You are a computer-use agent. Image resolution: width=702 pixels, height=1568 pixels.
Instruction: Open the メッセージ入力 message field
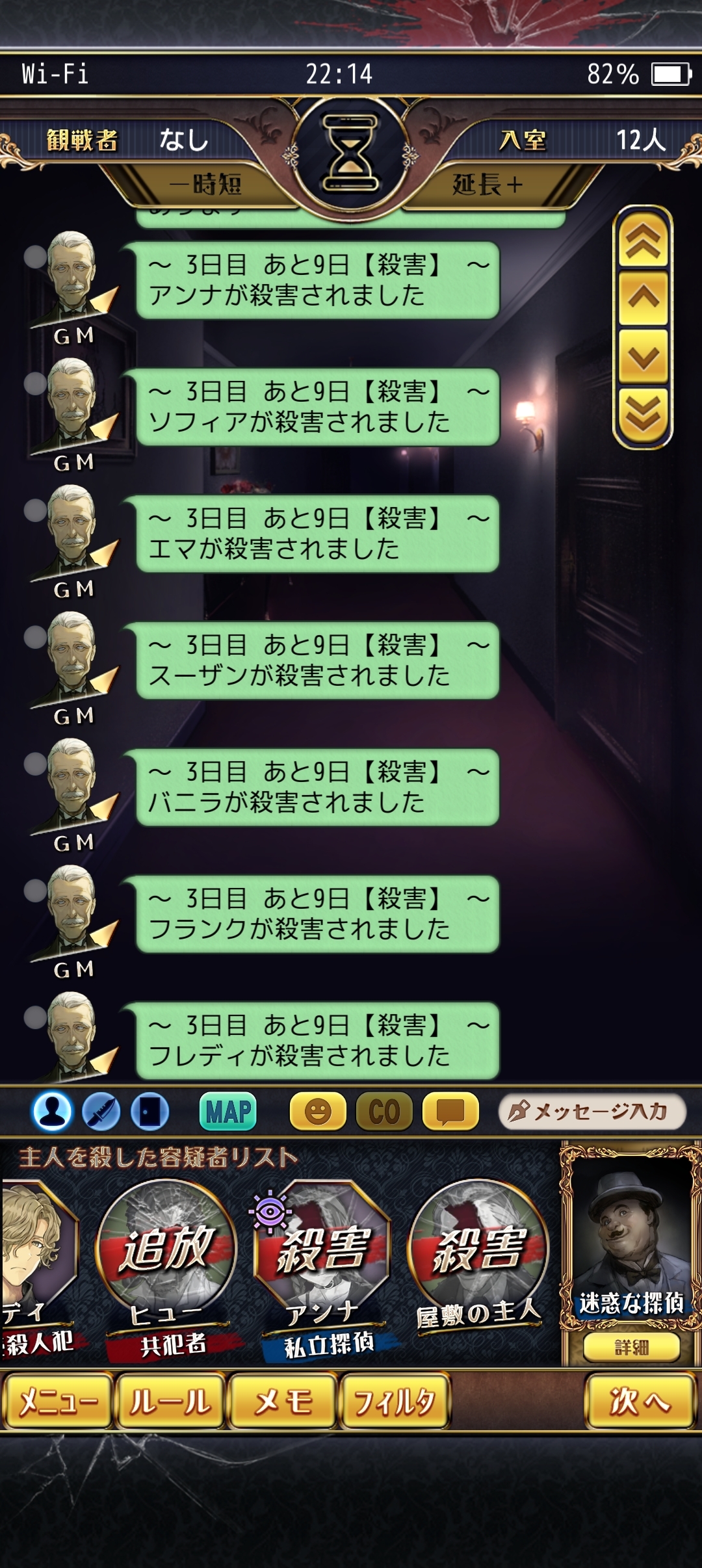592,1111
